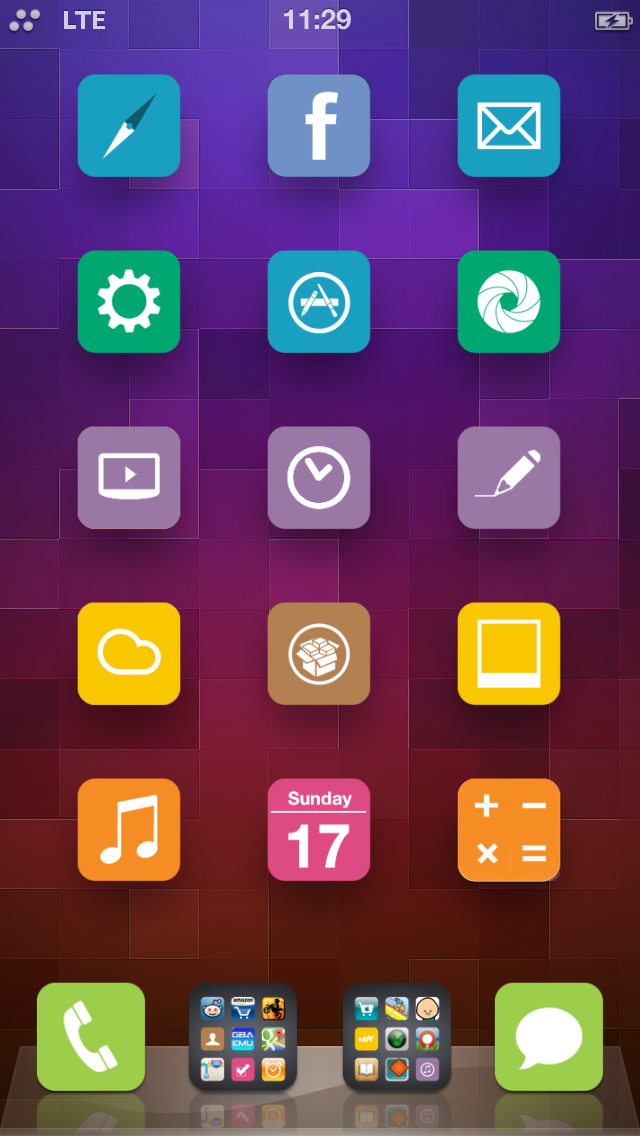Open the Safari compass app
This screenshot has height=1136, width=640.
(129, 125)
